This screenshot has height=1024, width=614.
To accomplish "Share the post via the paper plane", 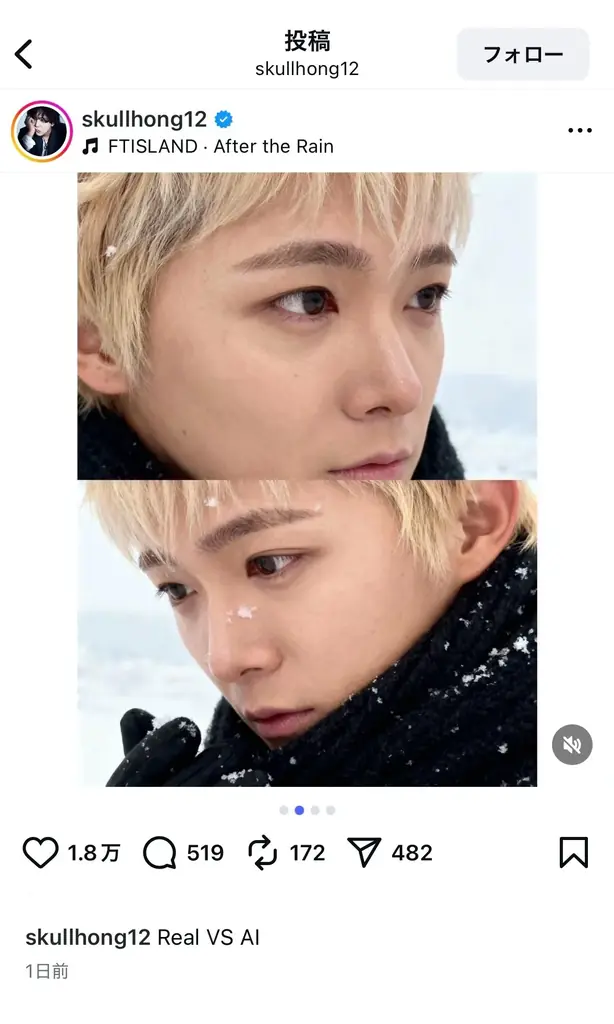I will point(366,853).
